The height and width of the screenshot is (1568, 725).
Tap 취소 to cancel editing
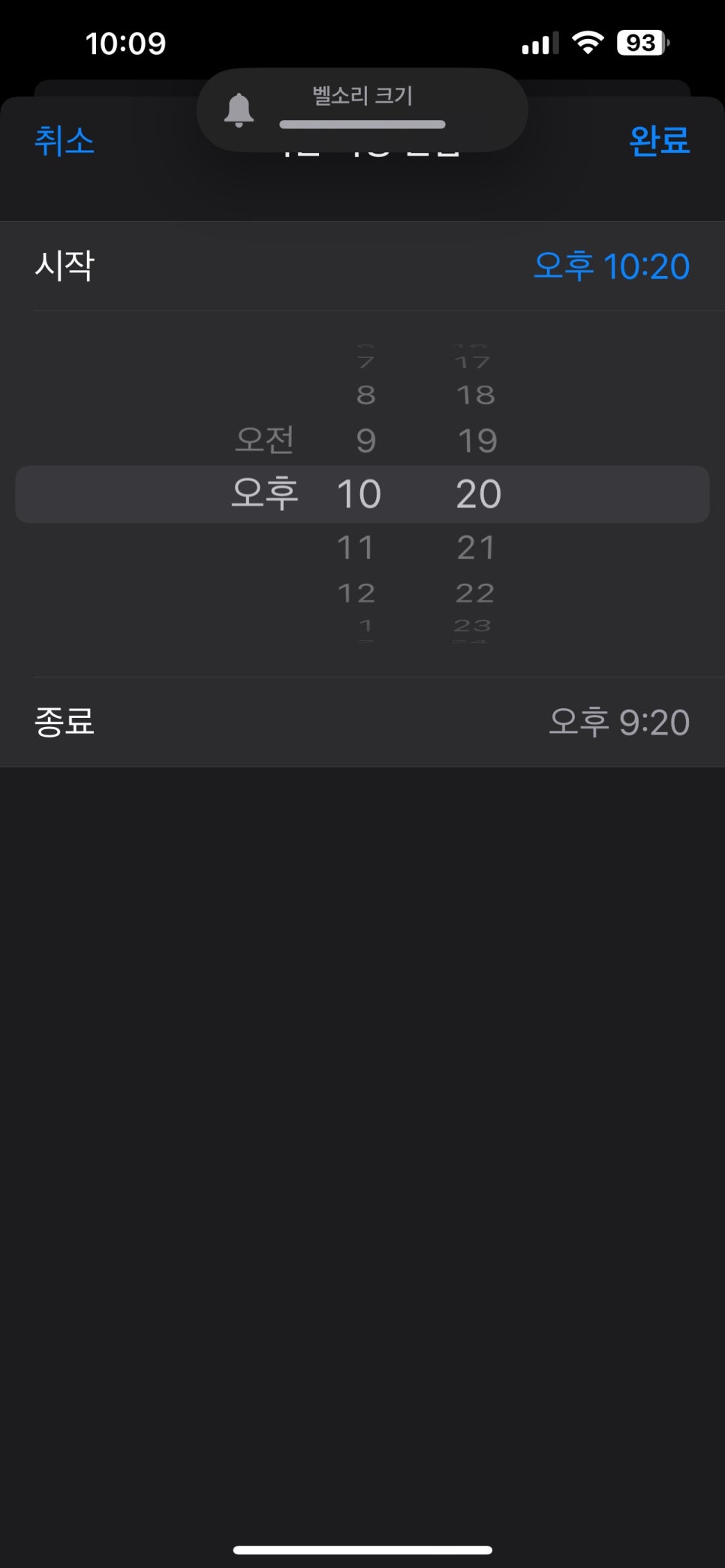(x=65, y=140)
